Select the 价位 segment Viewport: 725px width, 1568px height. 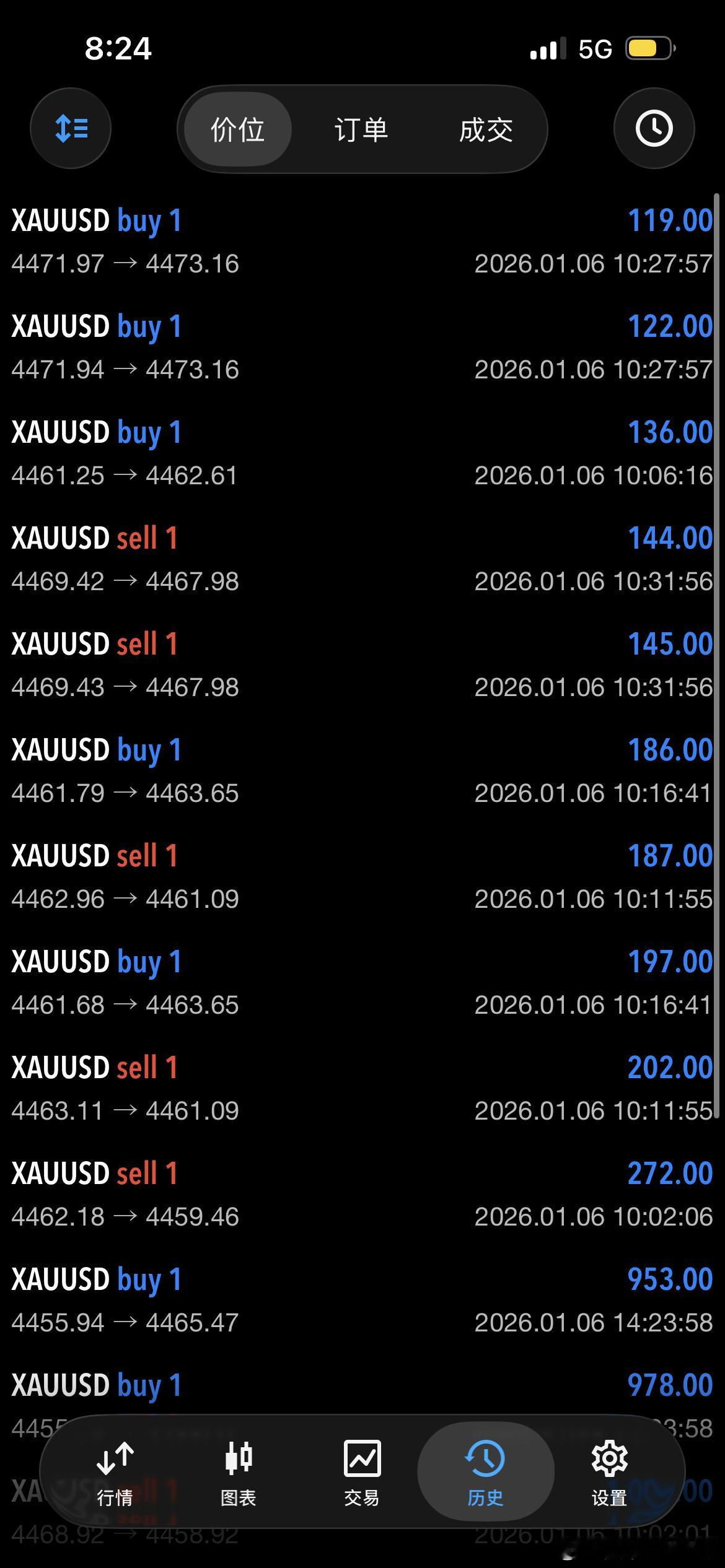tap(238, 129)
